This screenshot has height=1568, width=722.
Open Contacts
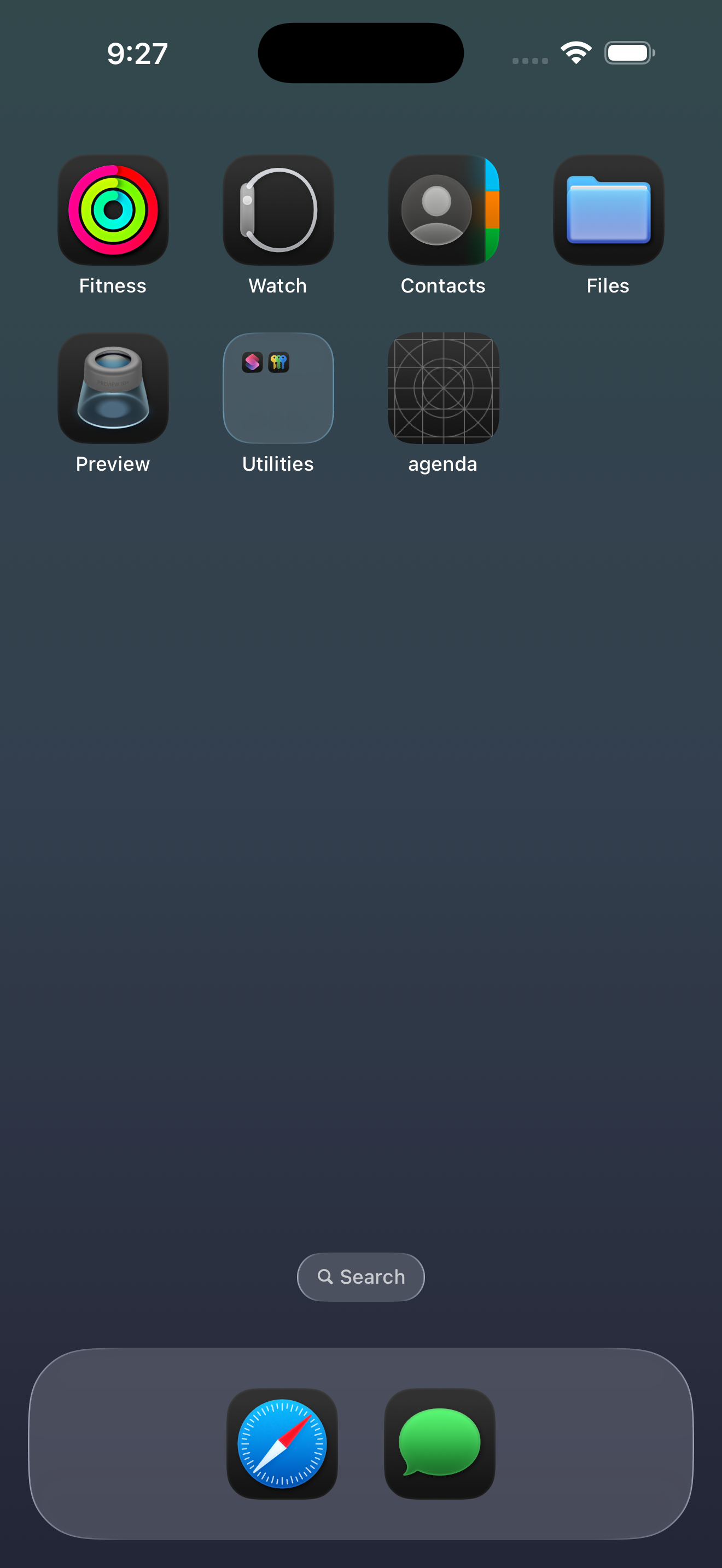tap(443, 210)
